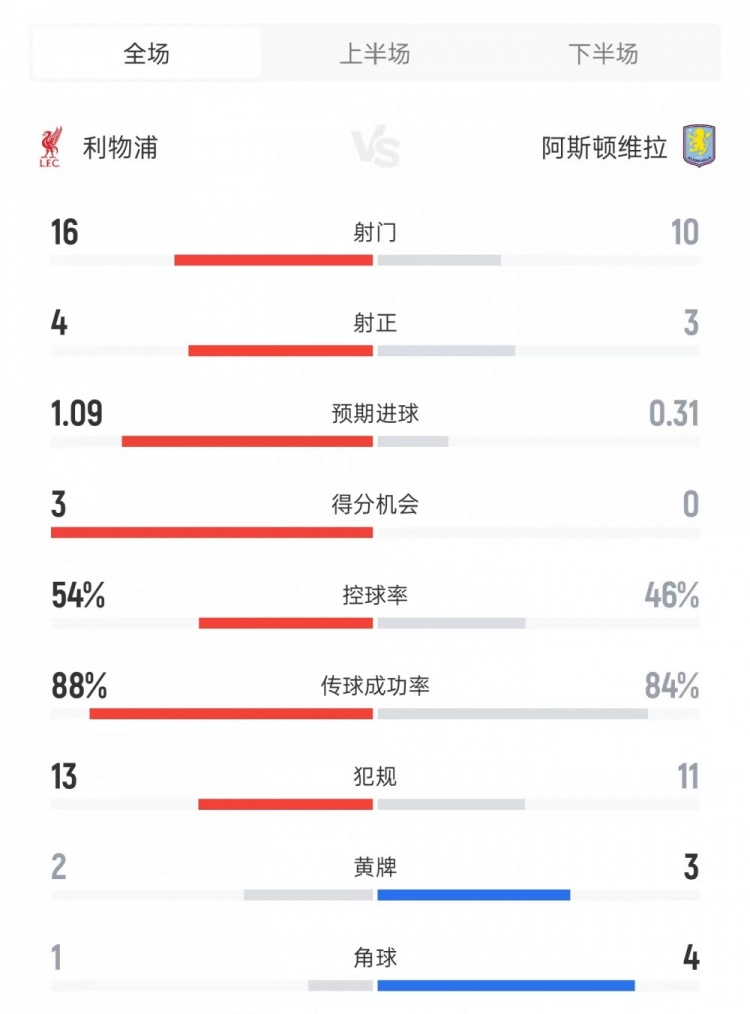
Task: Select the 全场 stats tab
Action: 146,53
